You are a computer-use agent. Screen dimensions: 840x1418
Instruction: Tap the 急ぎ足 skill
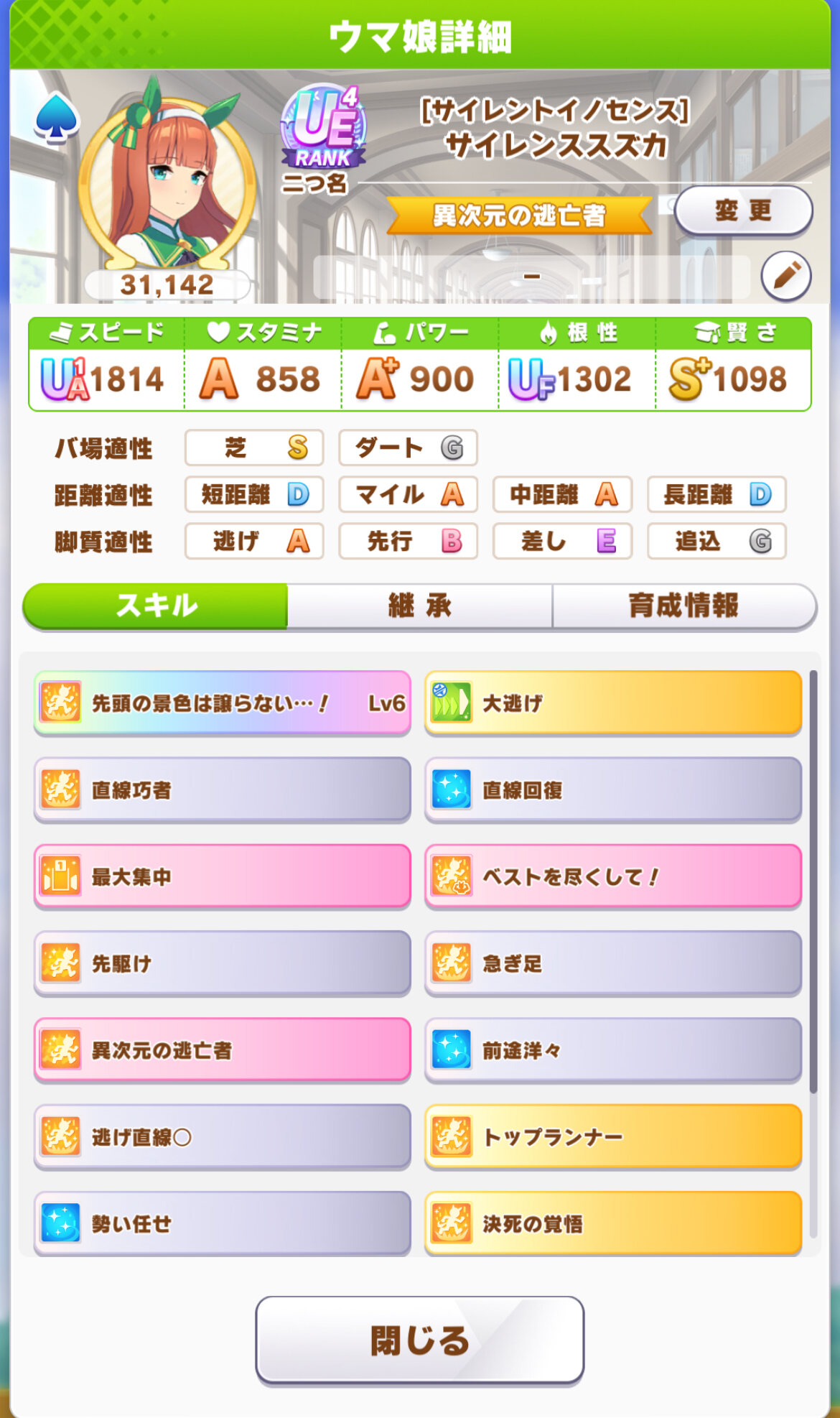(x=613, y=963)
